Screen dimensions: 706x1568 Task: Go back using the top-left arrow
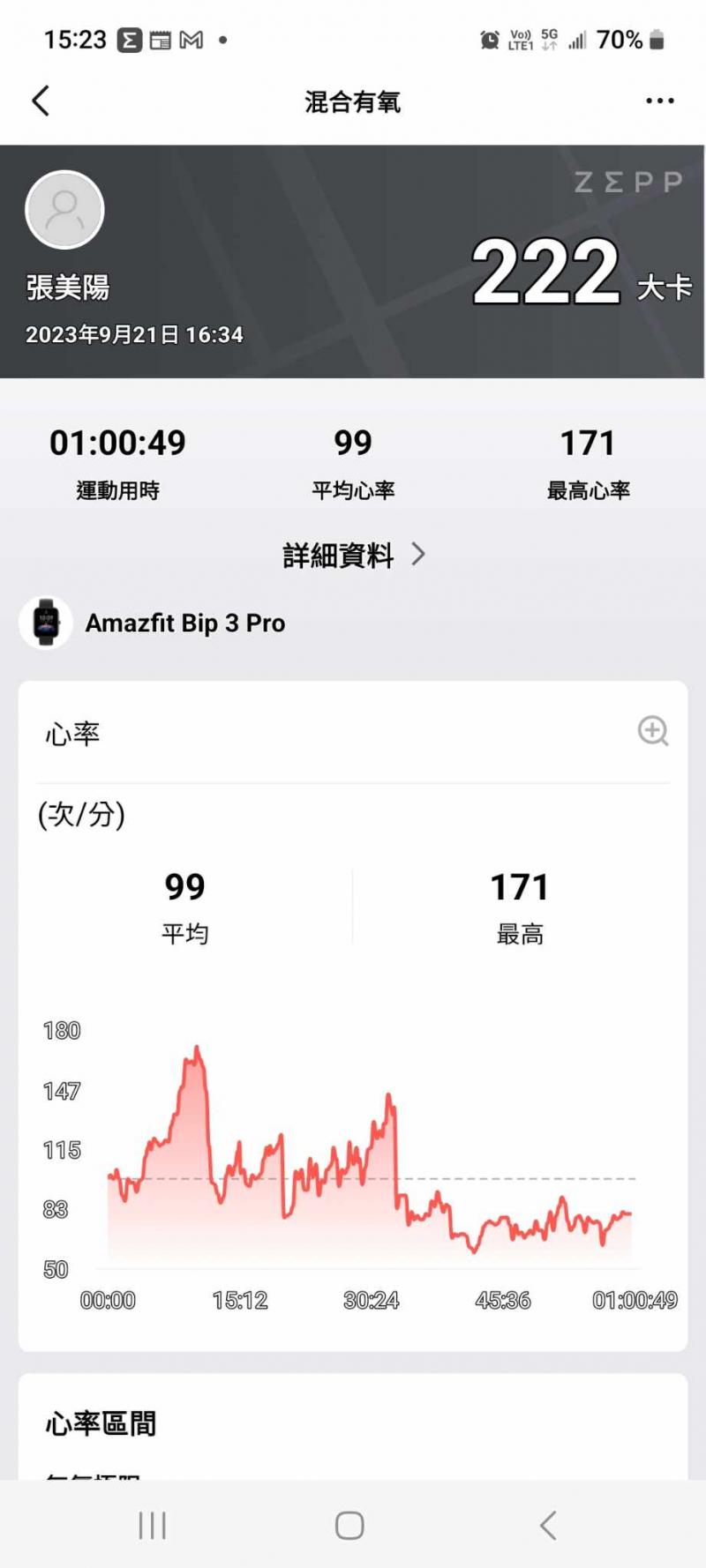click(x=41, y=101)
